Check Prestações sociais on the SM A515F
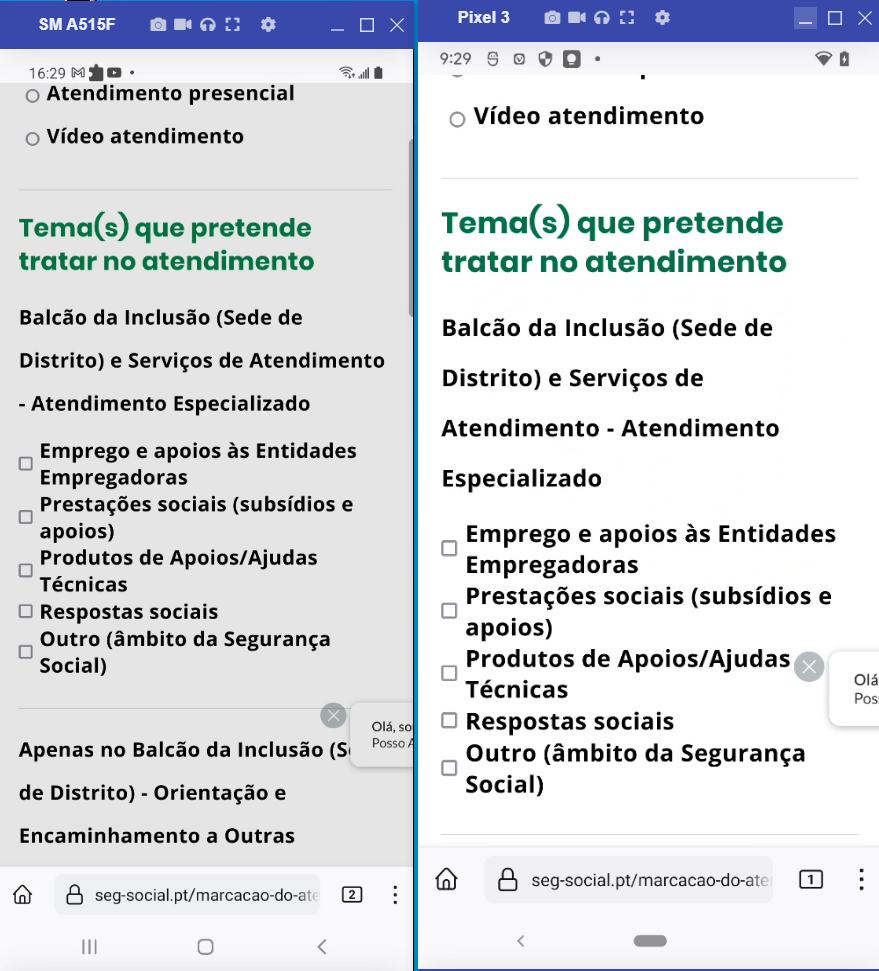 pyautogui.click(x=26, y=517)
